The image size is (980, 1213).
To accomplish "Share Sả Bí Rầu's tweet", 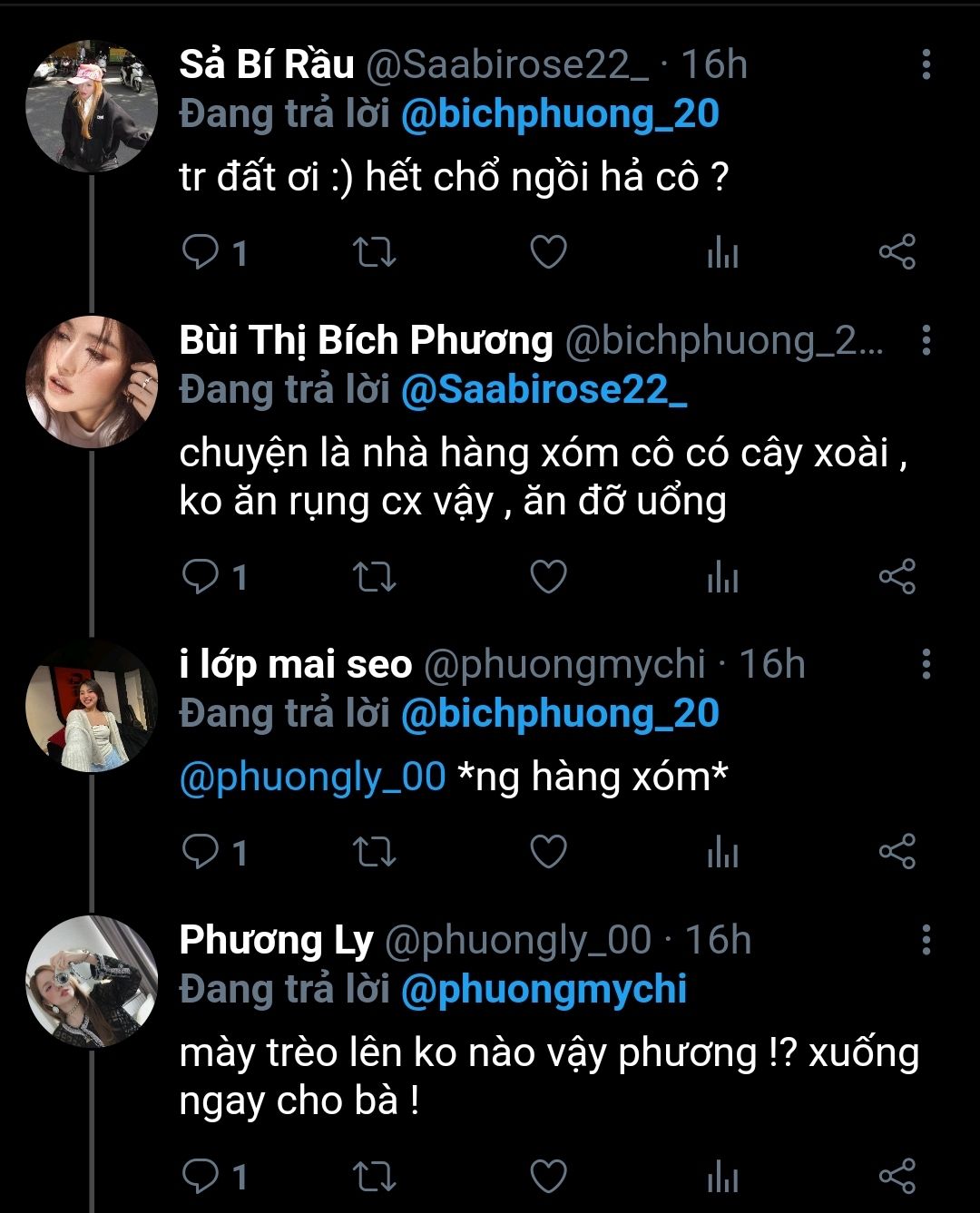I will 897,252.
